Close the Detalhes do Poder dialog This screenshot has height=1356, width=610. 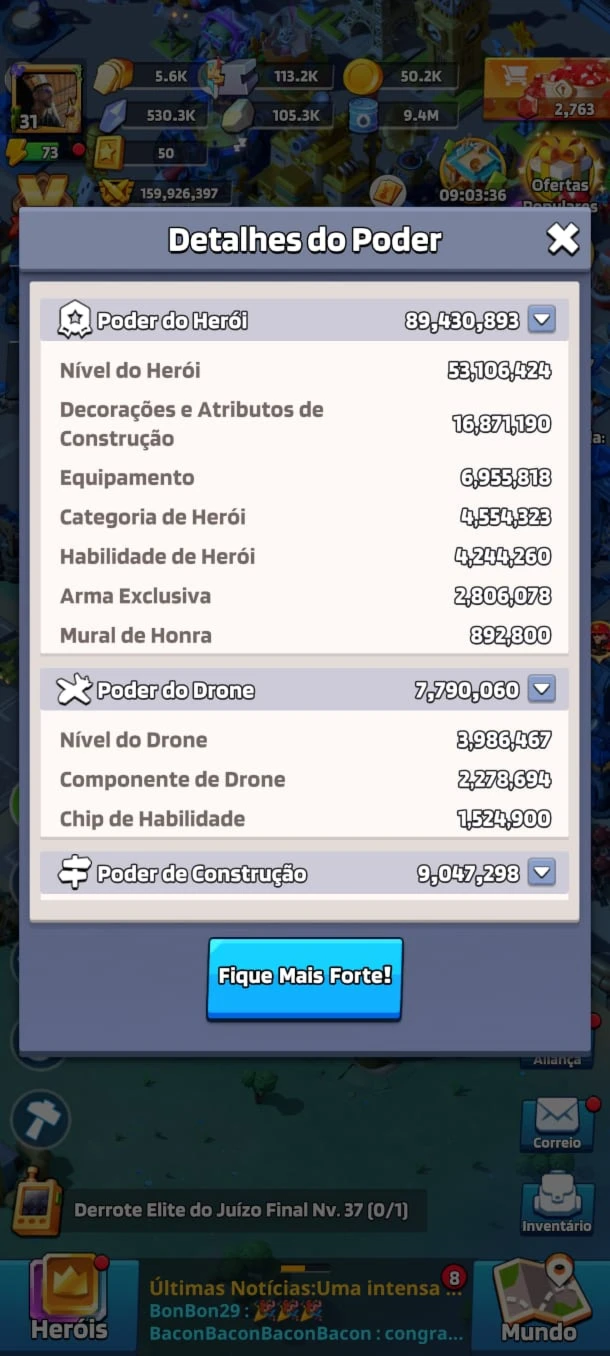click(563, 239)
